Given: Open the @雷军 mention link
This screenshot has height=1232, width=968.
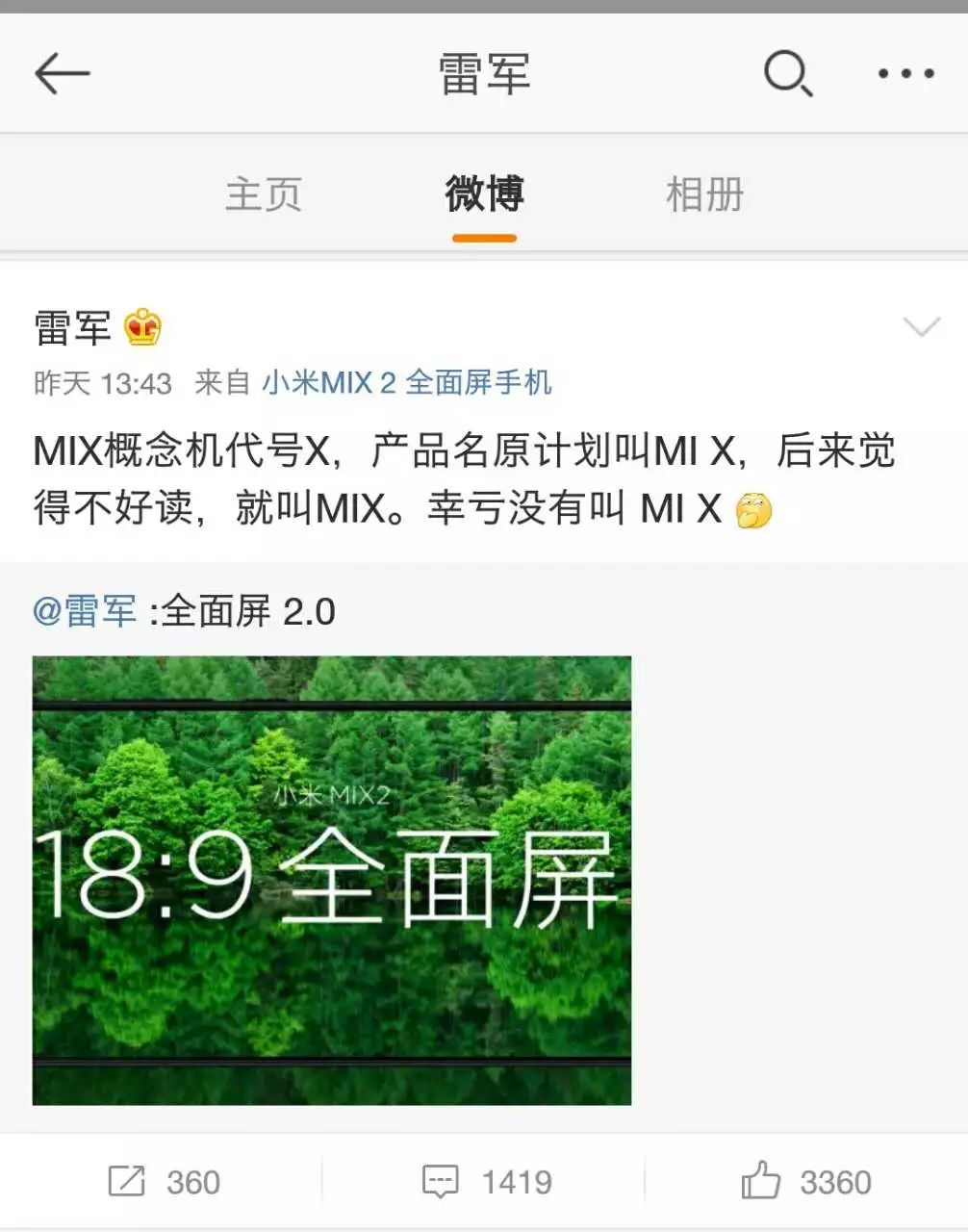Looking at the screenshot, I should [x=85, y=611].
